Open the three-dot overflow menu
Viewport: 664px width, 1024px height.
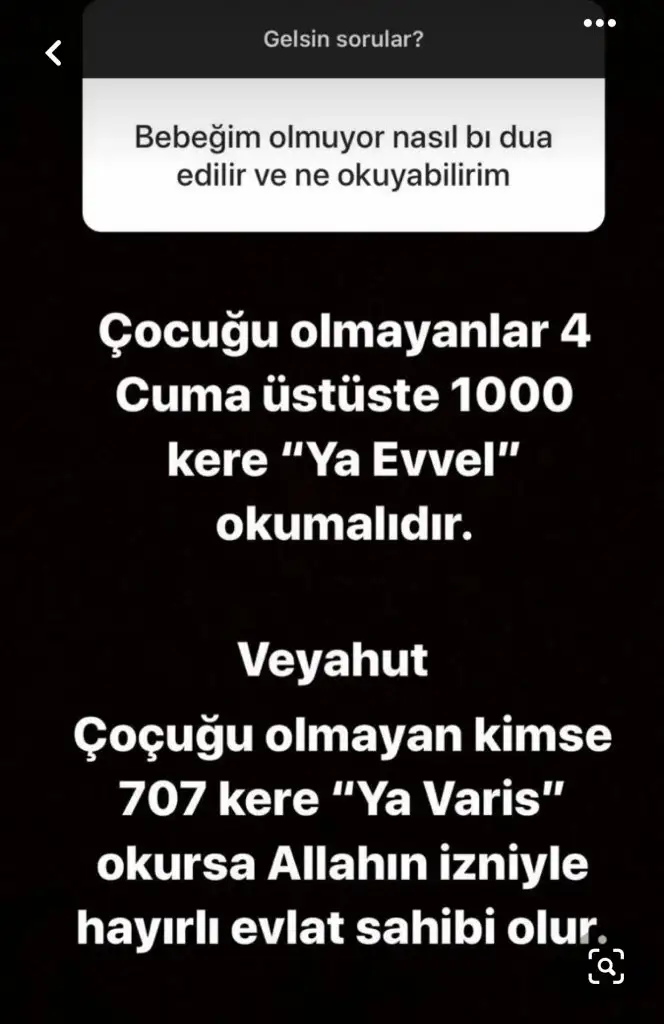pyautogui.click(x=599, y=24)
